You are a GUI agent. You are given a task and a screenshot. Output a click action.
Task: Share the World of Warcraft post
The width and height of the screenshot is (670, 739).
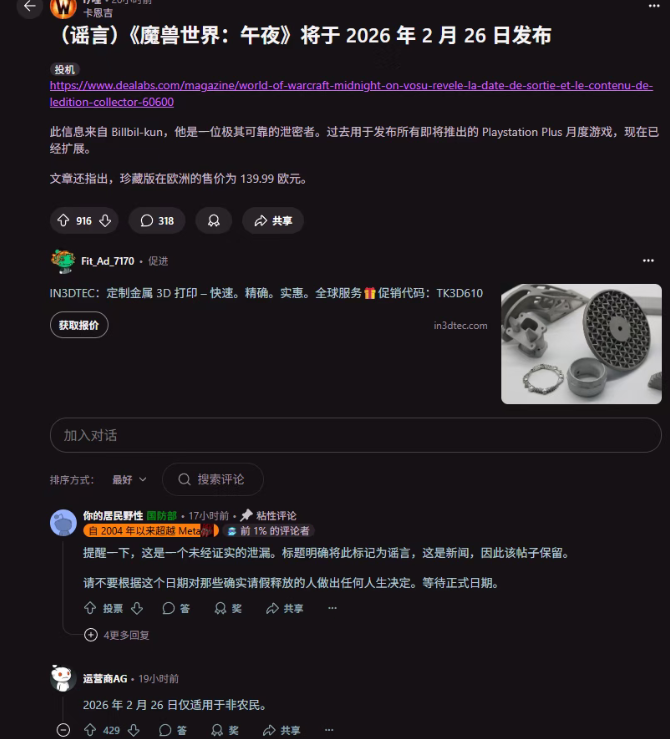pyautogui.click(x=273, y=221)
